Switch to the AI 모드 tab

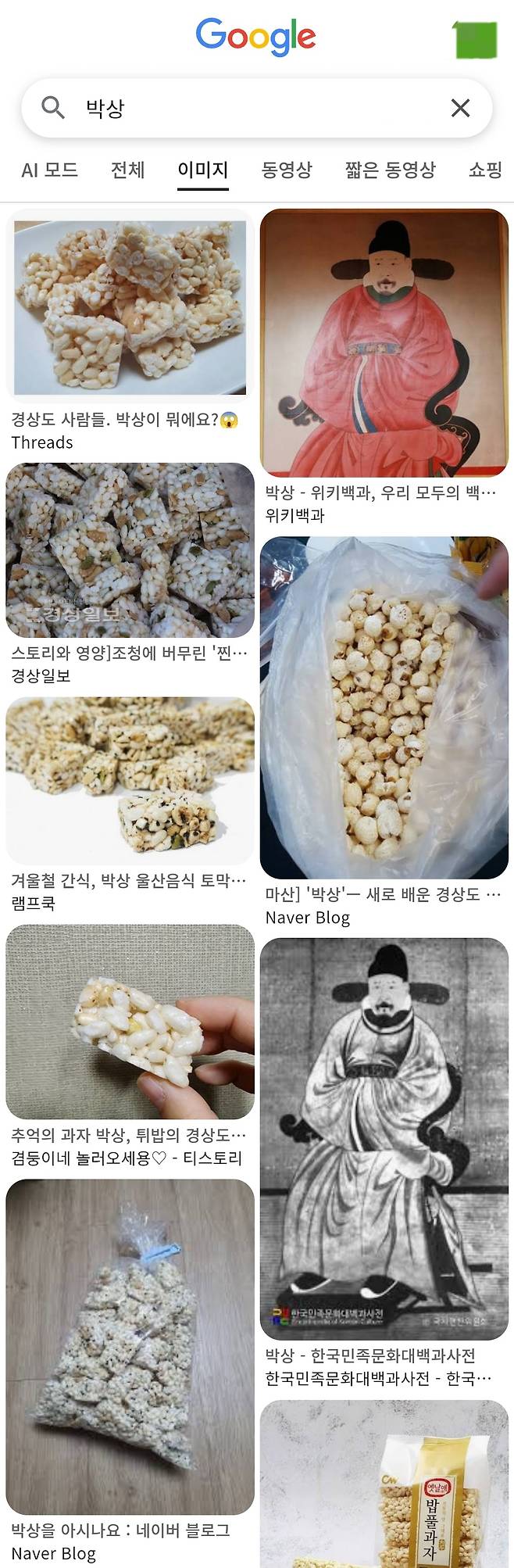[x=50, y=170]
